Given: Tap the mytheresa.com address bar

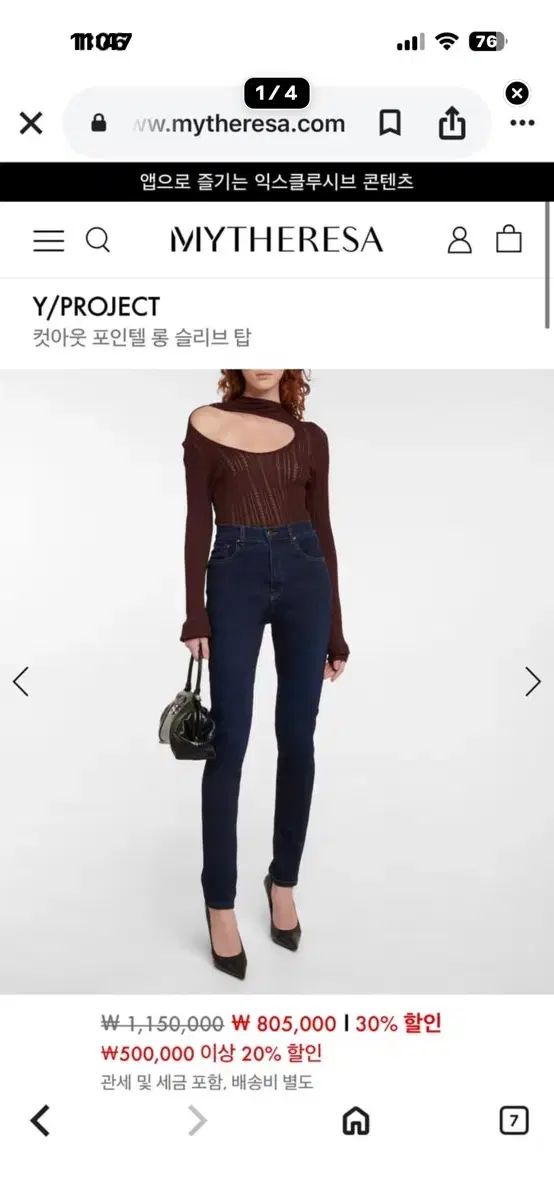Looking at the screenshot, I should pos(240,124).
